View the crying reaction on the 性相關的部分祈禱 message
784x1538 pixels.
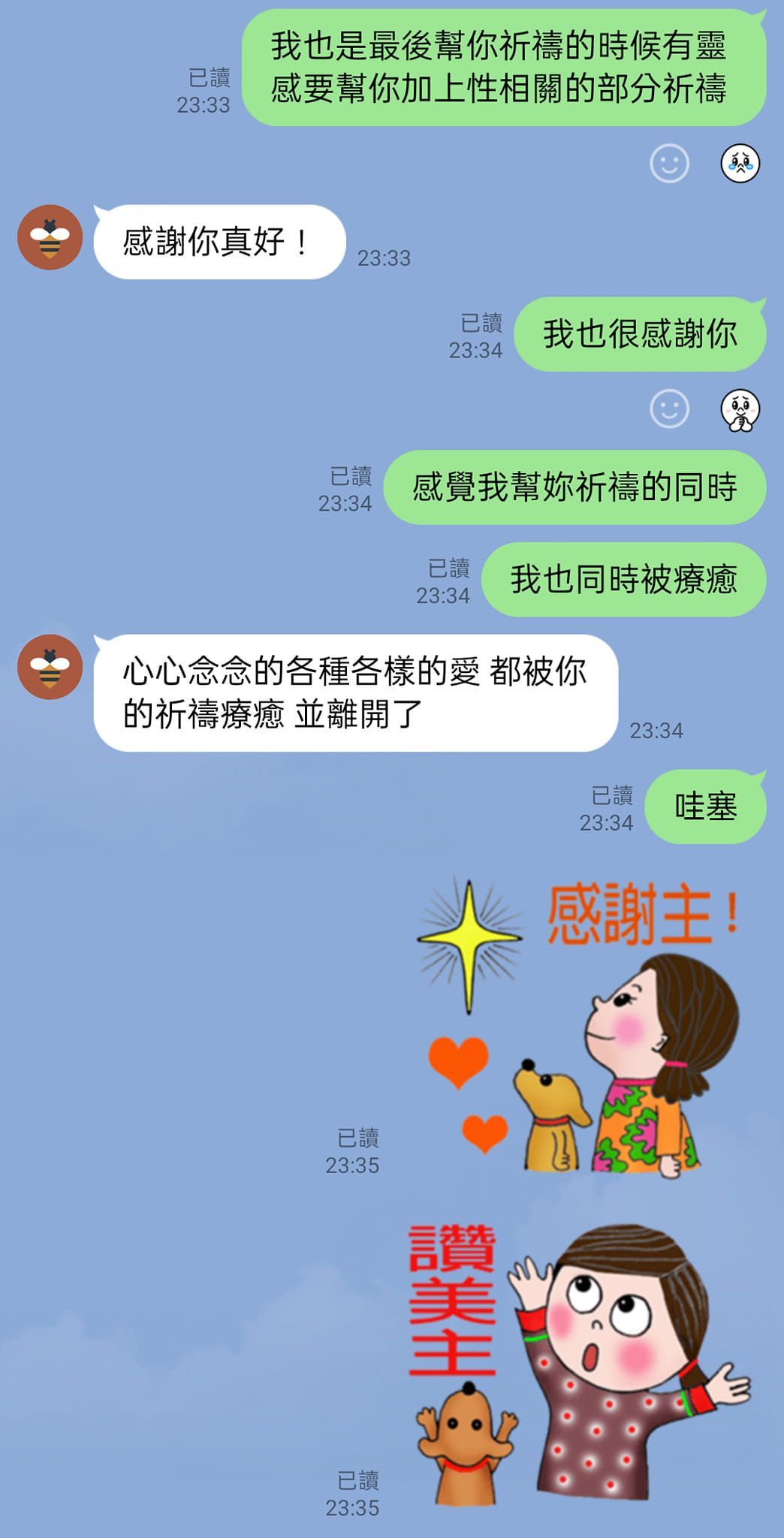tap(740, 163)
